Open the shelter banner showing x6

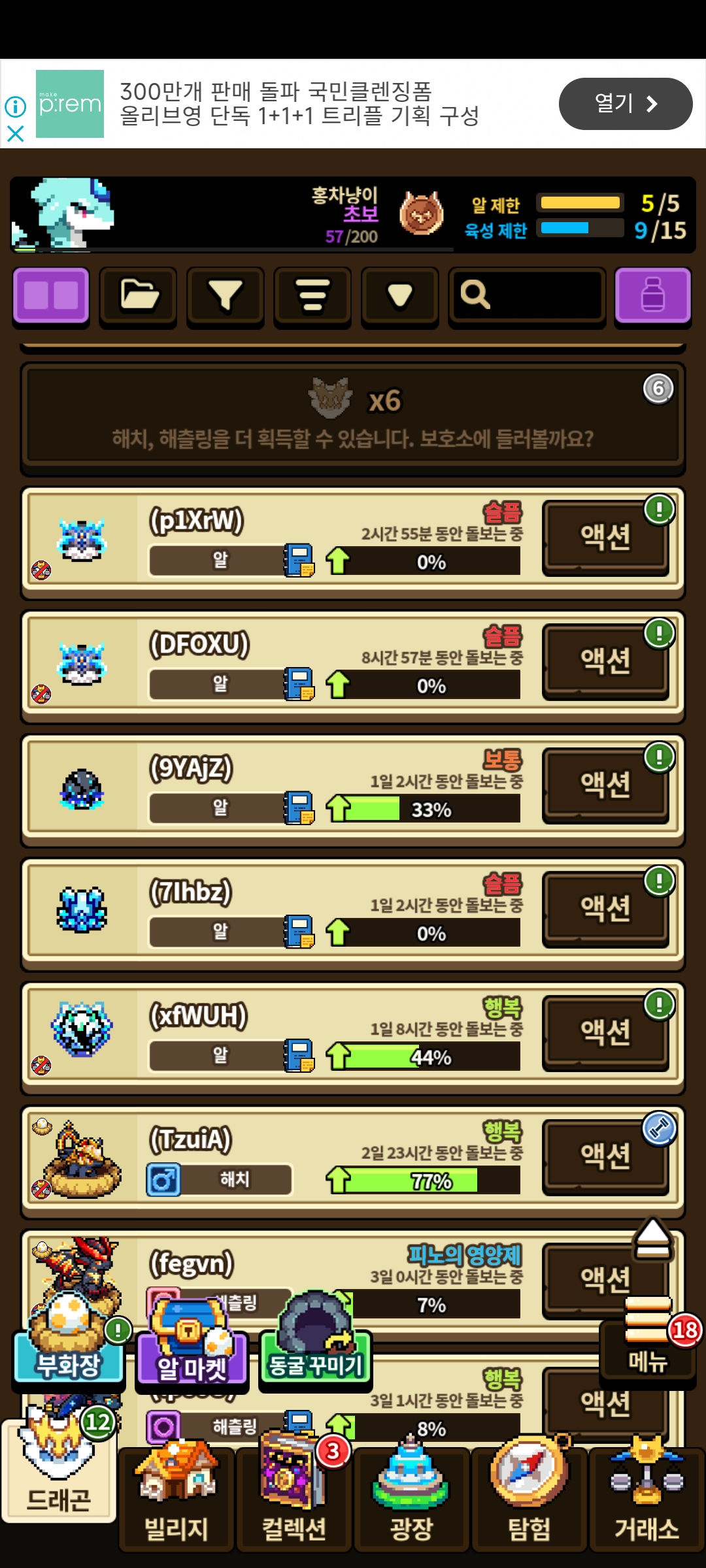click(353, 417)
